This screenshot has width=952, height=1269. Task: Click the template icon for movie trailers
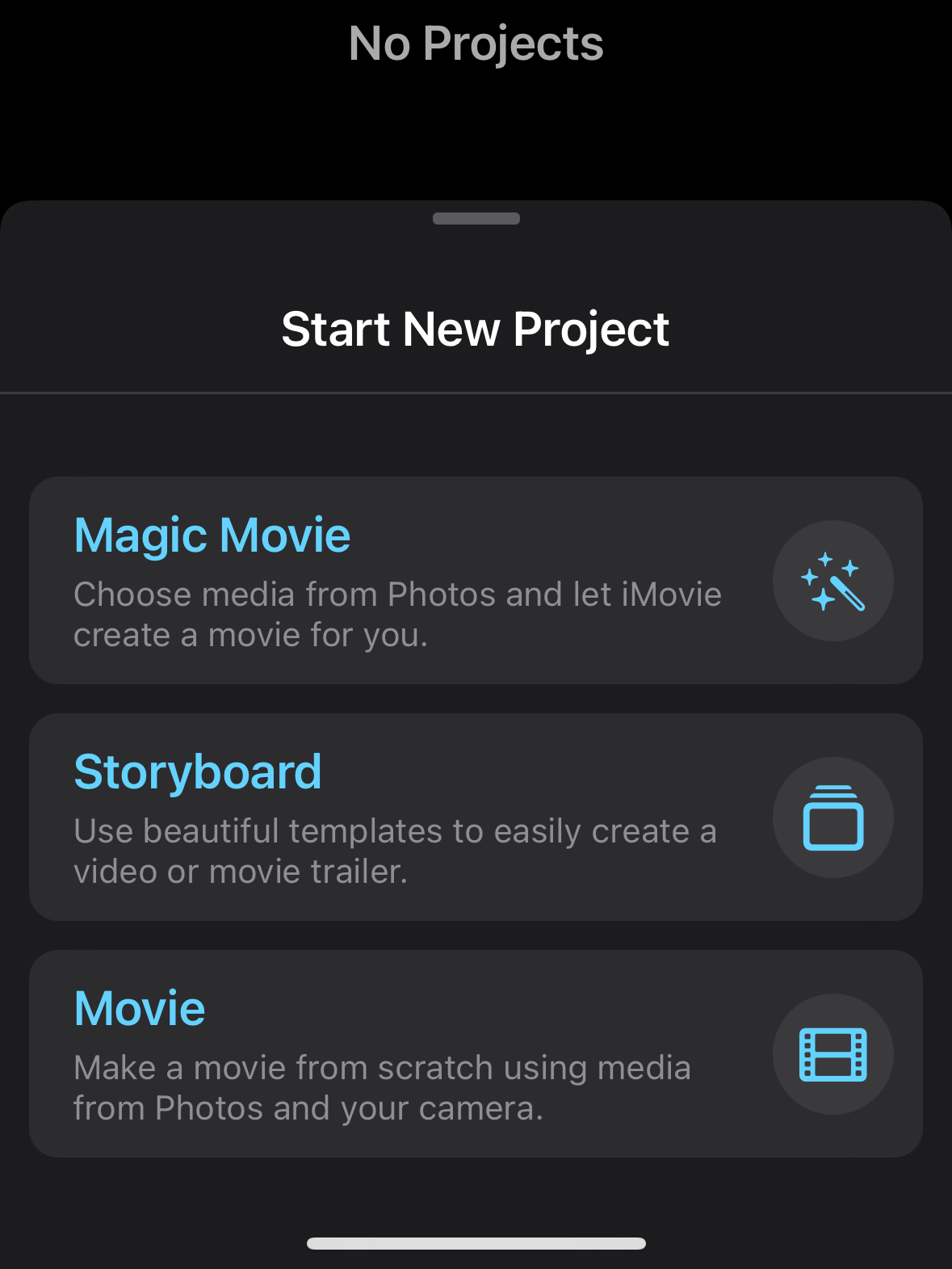click(832, 817)
